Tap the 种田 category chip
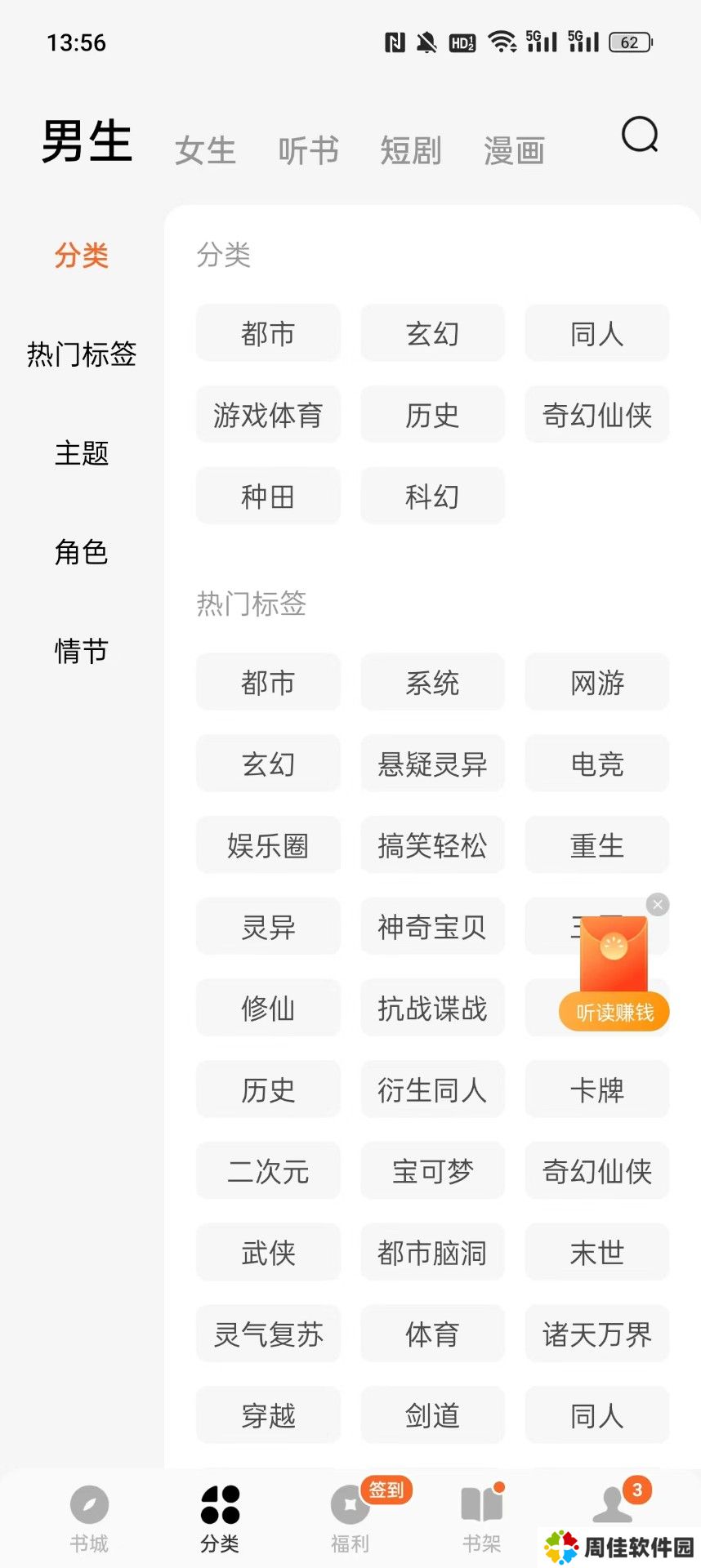This screenshot has width=701, height=1568. 268,496
